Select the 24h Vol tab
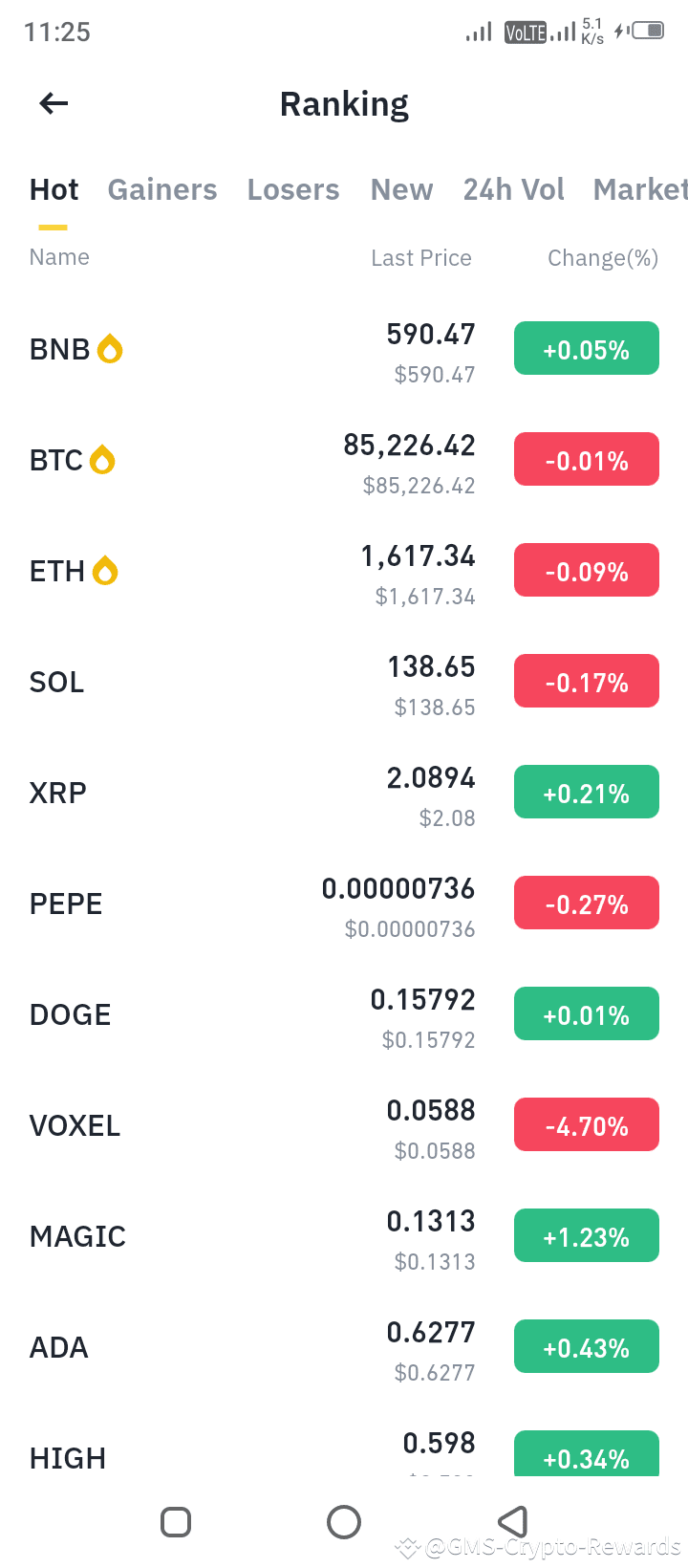 (x=514, y=189)
